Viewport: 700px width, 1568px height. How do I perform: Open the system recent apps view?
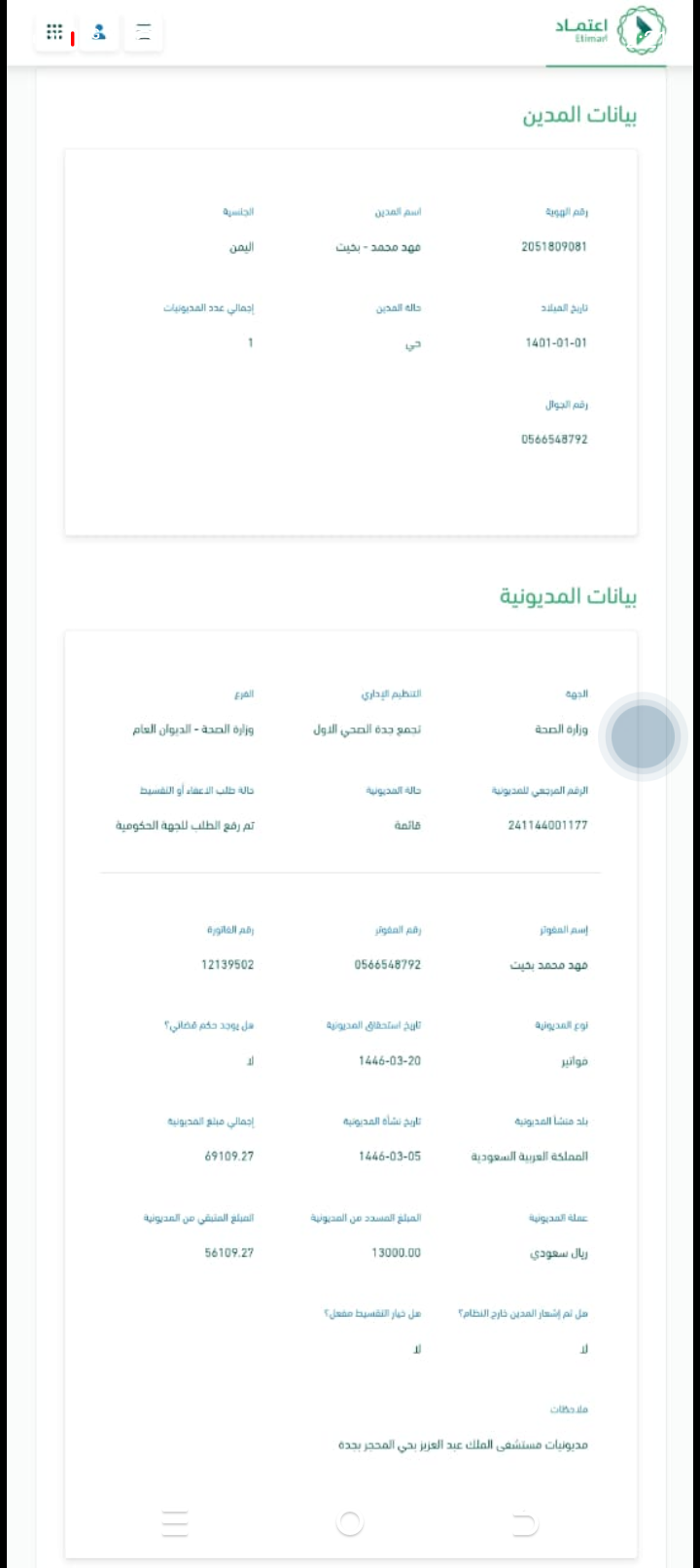click(x=175, y=1523)
